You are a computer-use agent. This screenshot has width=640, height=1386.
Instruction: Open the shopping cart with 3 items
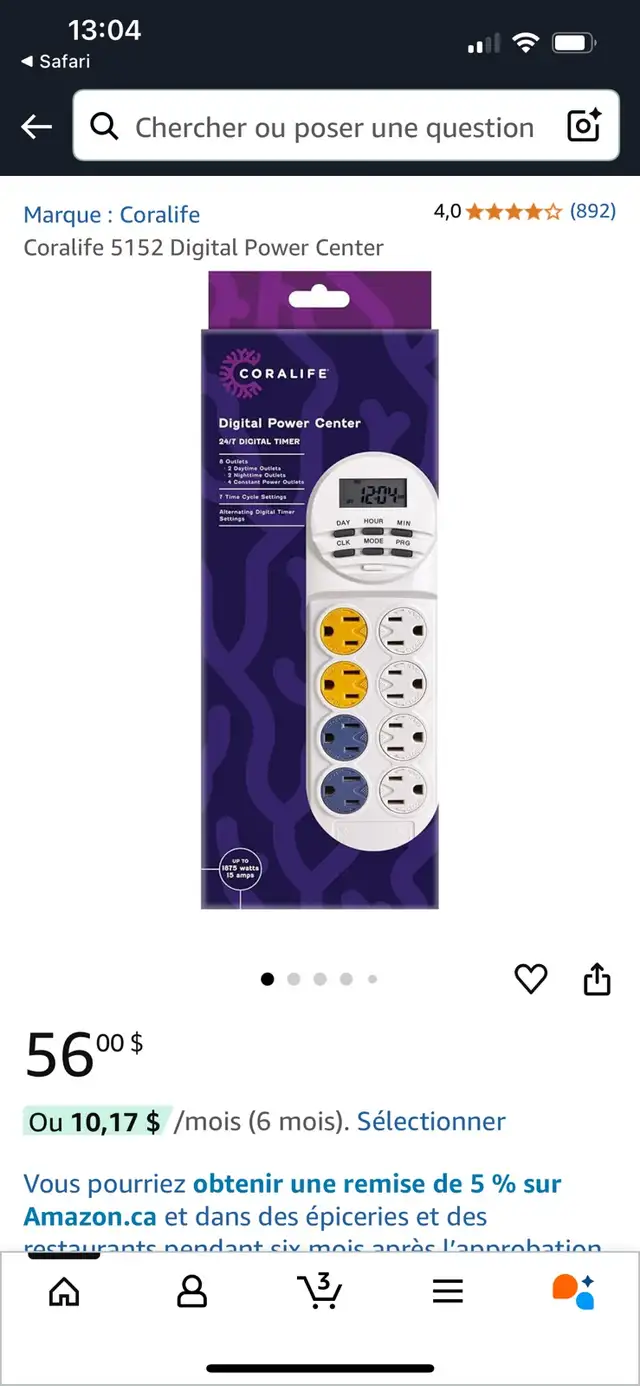(320, 1290)
